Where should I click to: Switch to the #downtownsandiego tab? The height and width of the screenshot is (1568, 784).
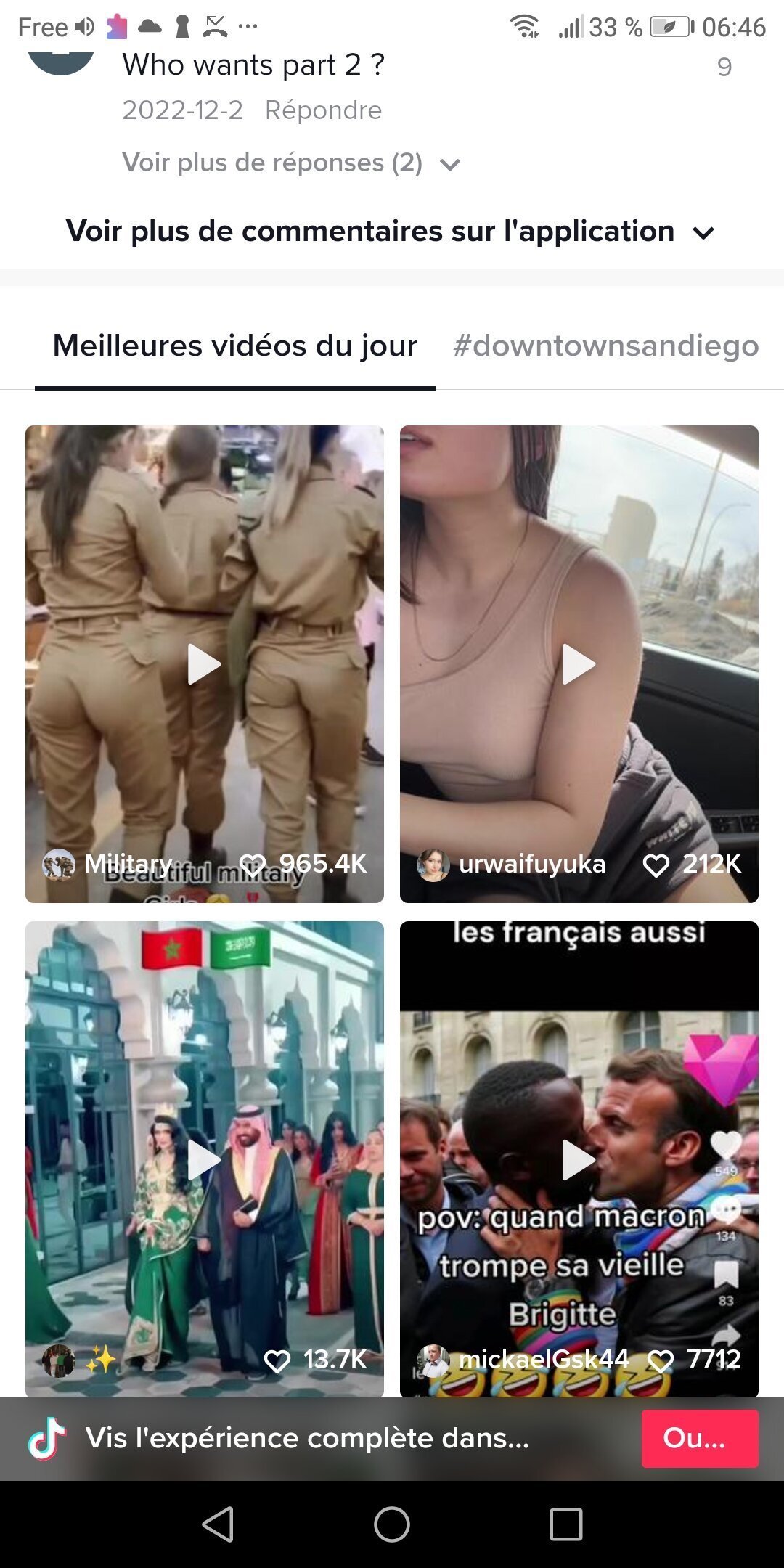[x=605, y=346]
